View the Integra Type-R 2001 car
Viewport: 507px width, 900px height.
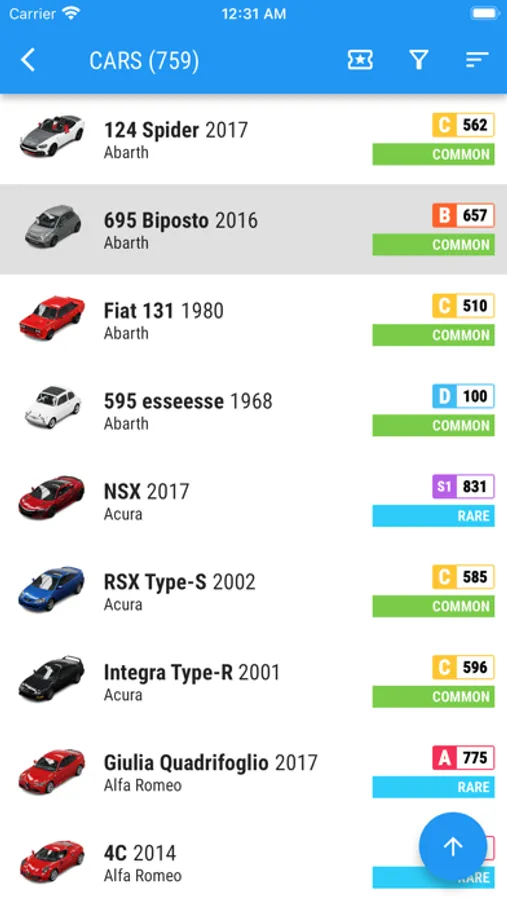pyautogui.click(x=253, y=682)
